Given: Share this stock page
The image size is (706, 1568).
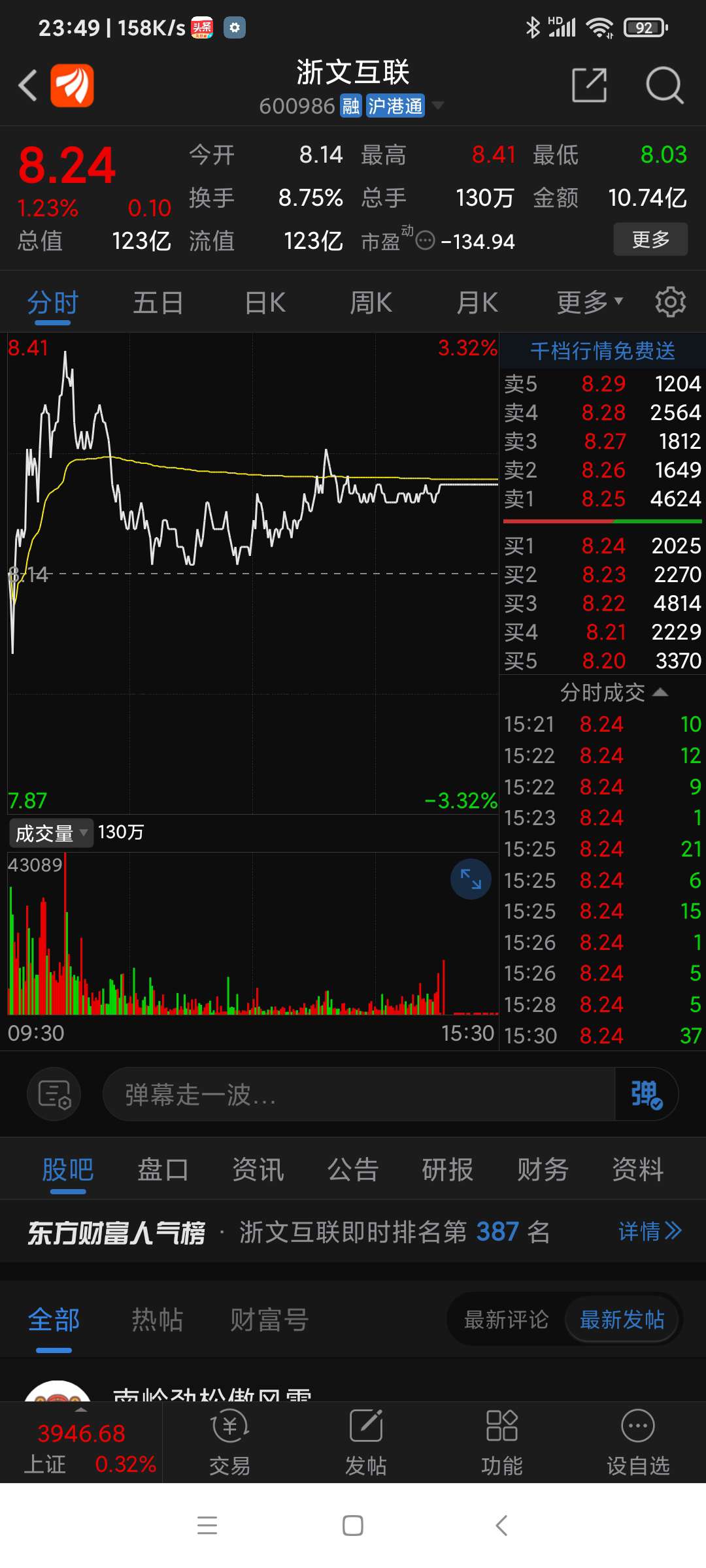Looking at the screenshot, I should [589, 85].
